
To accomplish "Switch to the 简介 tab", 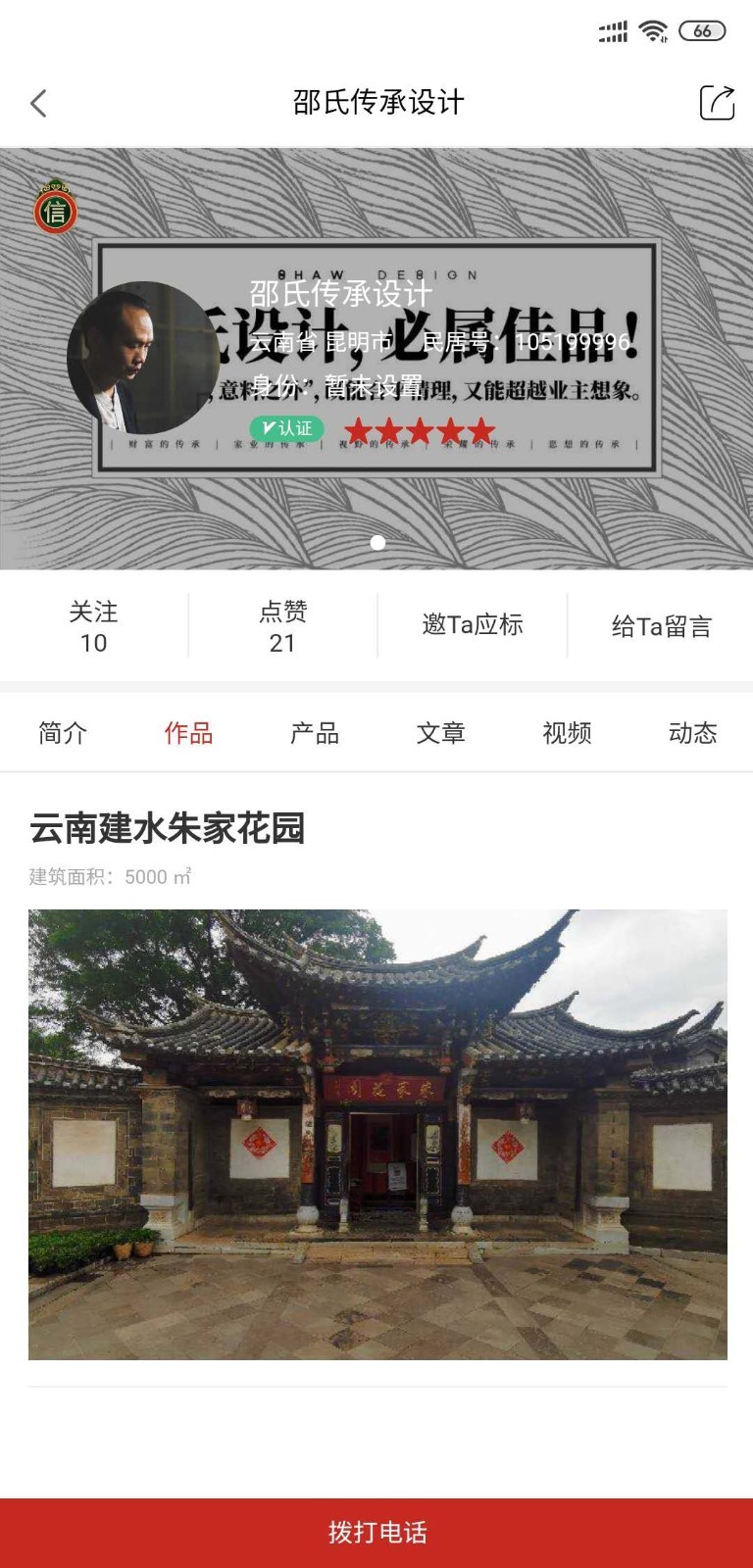I will tap(63, 733).
